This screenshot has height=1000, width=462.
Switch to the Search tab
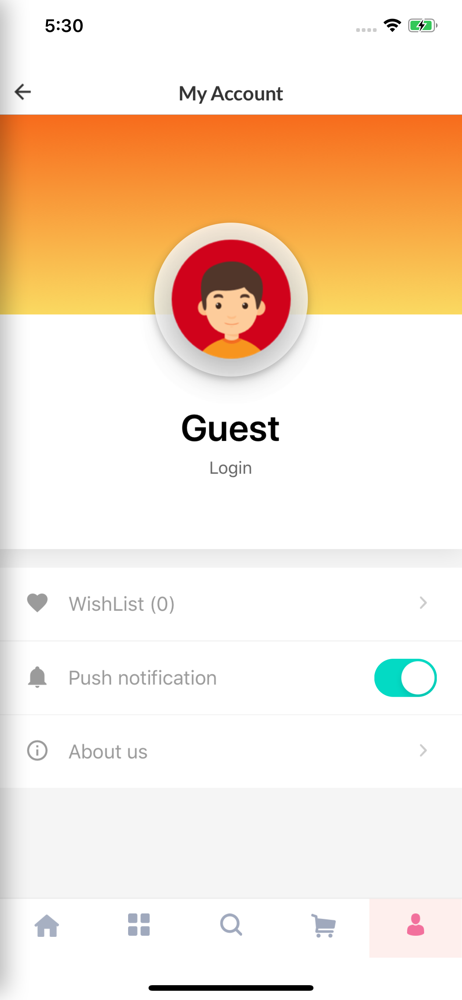tap(231, 925)
